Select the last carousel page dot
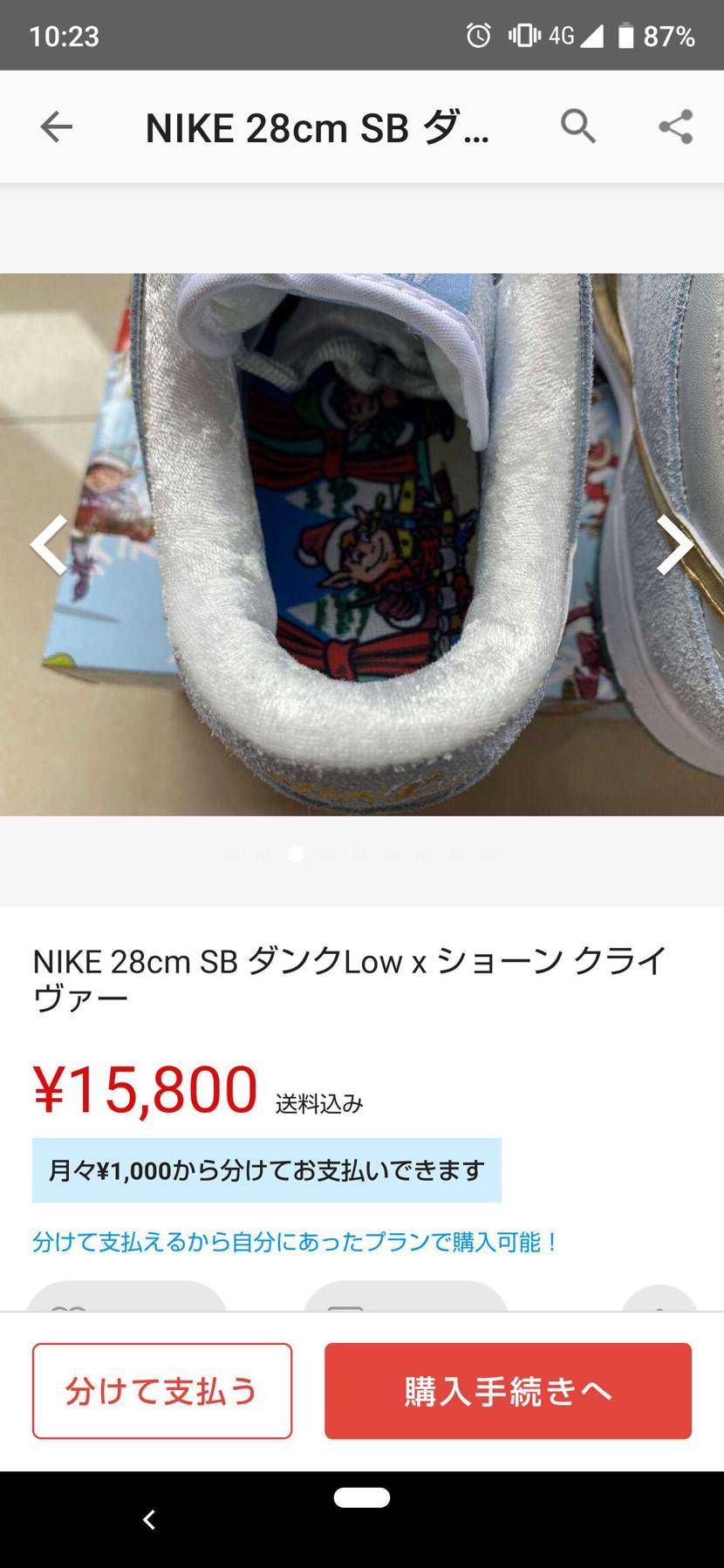 pyautogui.click(x=485, y=855)
